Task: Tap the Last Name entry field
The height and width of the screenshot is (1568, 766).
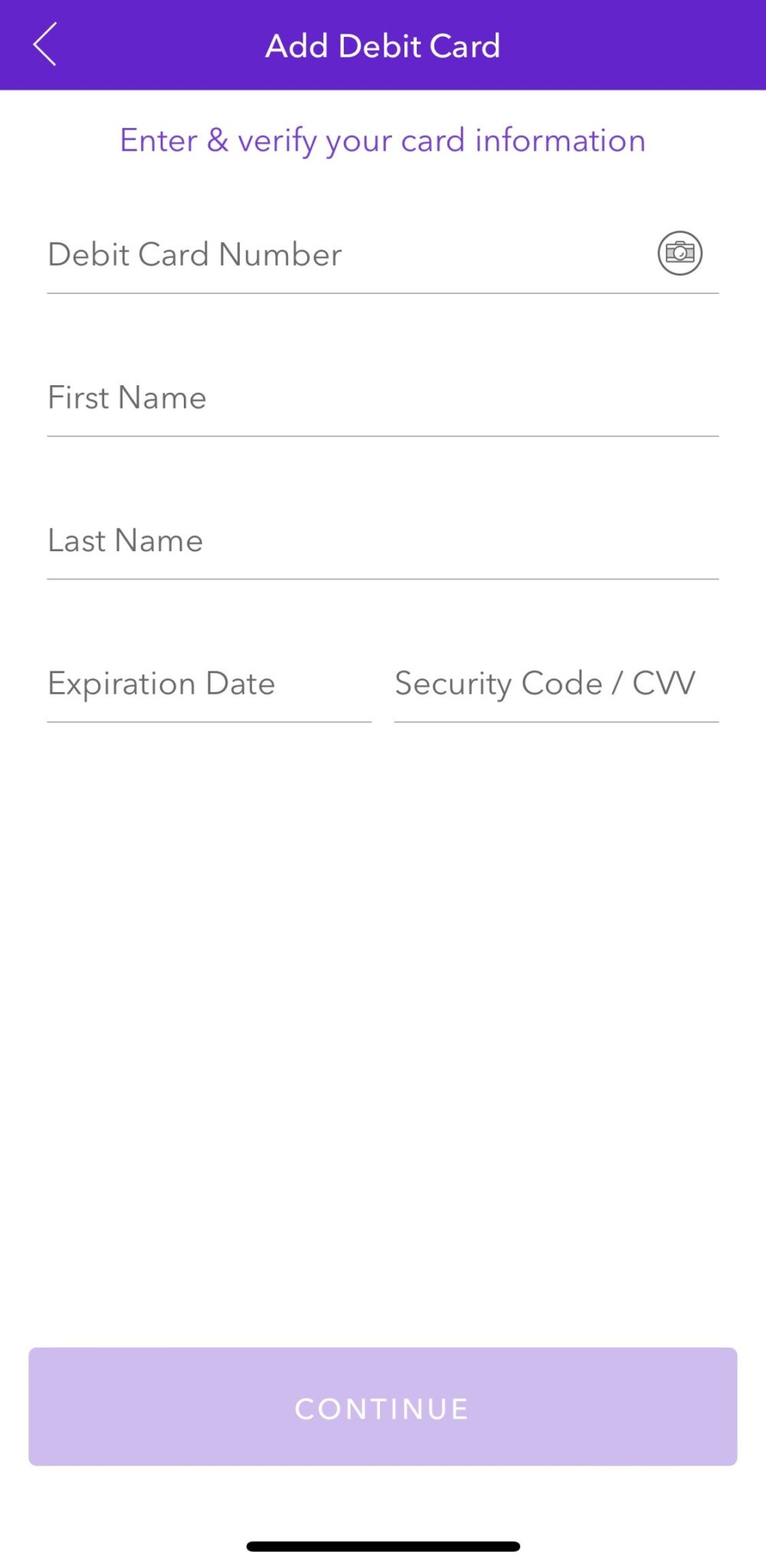Action: pos(306,540)
